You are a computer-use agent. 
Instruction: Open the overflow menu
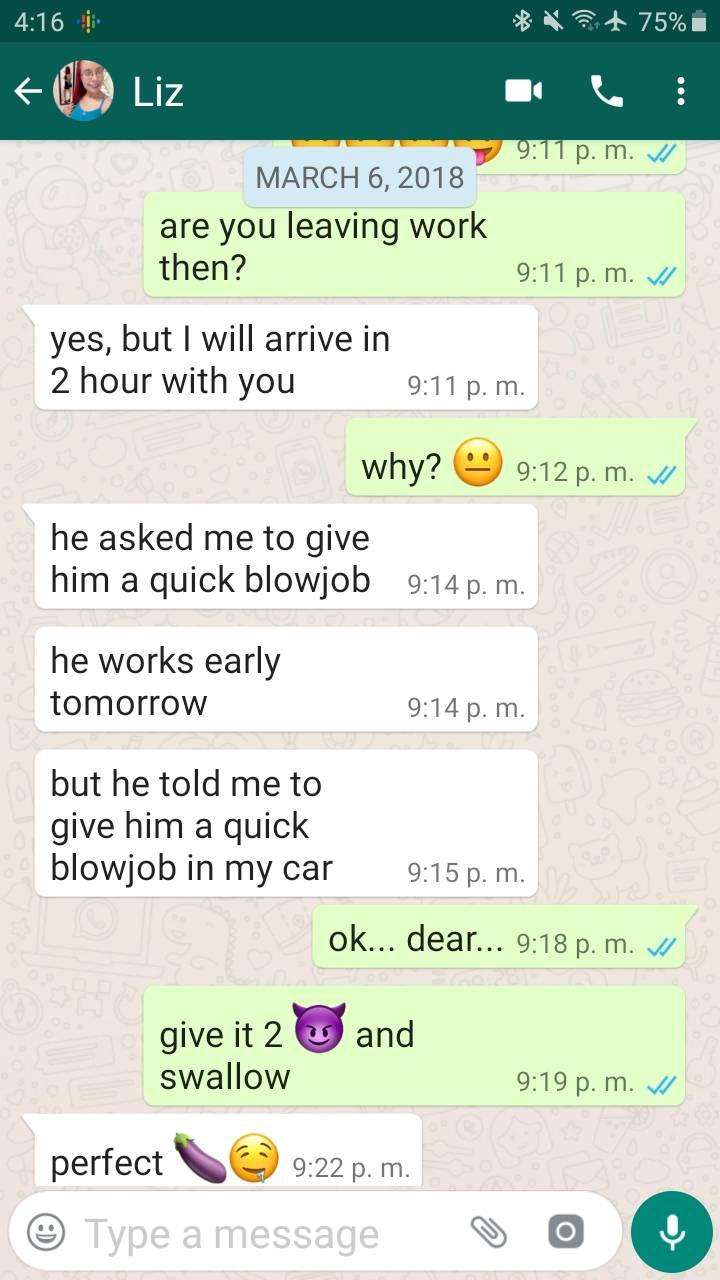pos(680,92)
